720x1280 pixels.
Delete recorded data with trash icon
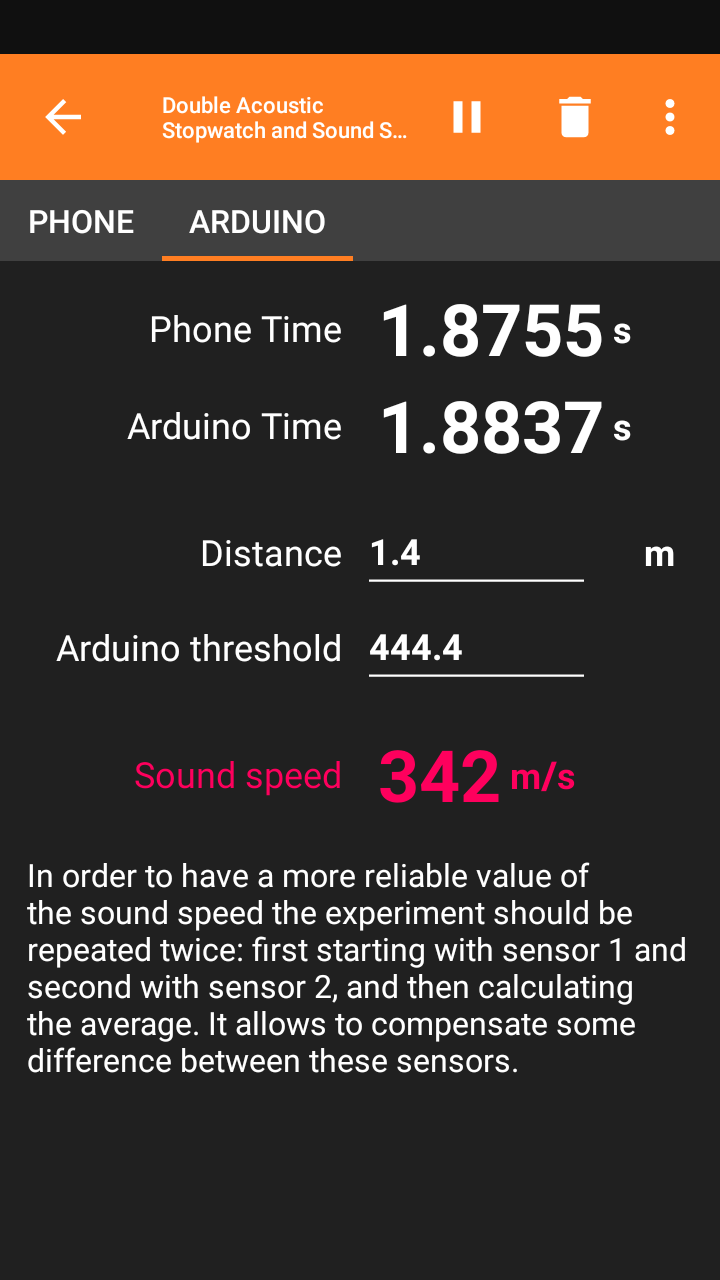tap(575, 118)
